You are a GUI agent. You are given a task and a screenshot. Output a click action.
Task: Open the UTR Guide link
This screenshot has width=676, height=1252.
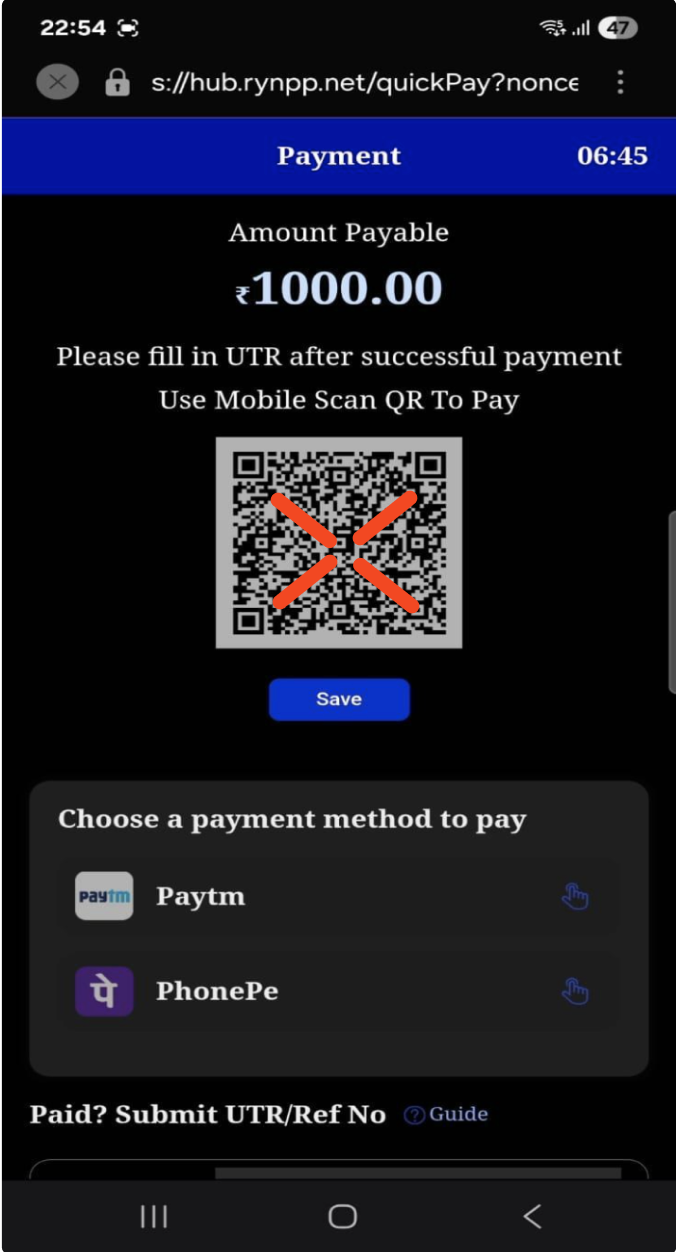[x=447, y=1114]
